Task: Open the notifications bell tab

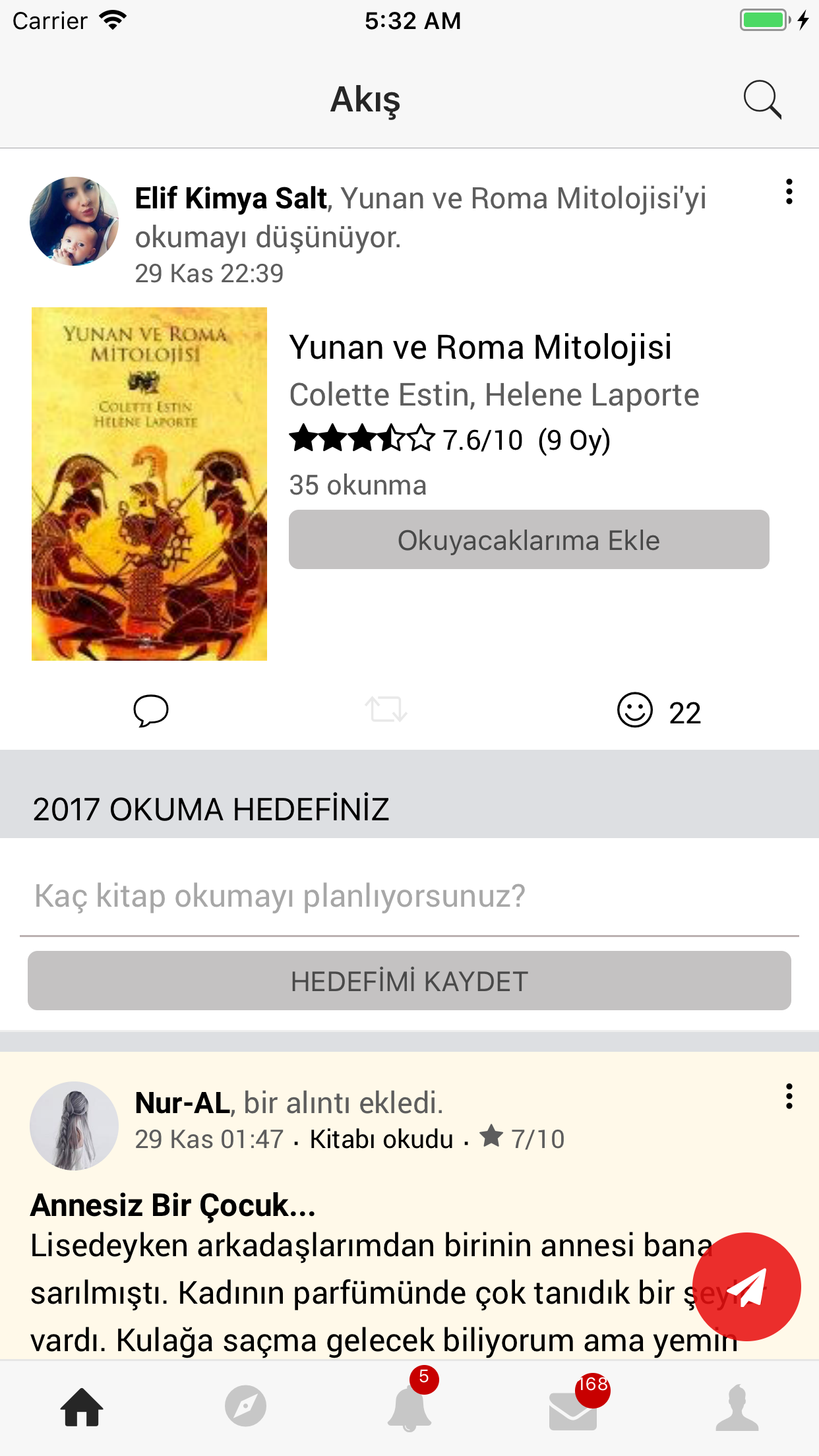Action: pyautogui.click(x=409, y=1407)
